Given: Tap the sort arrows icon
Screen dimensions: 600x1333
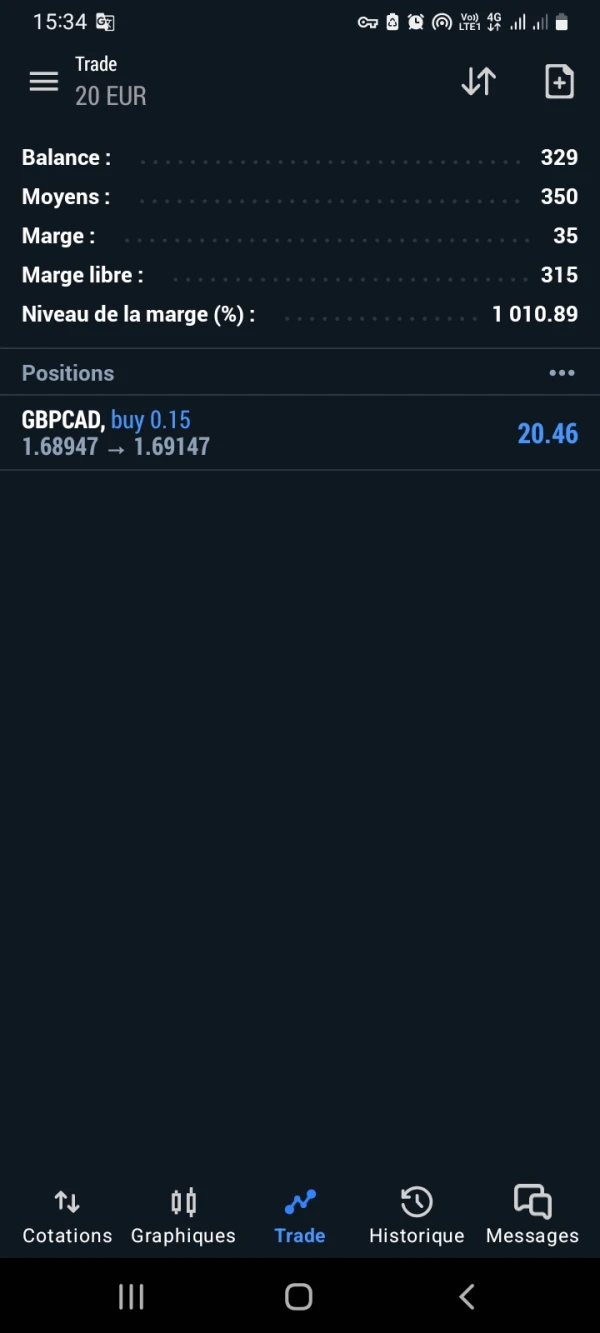Looking at the screenshot, I should click(x=478, y=81).
